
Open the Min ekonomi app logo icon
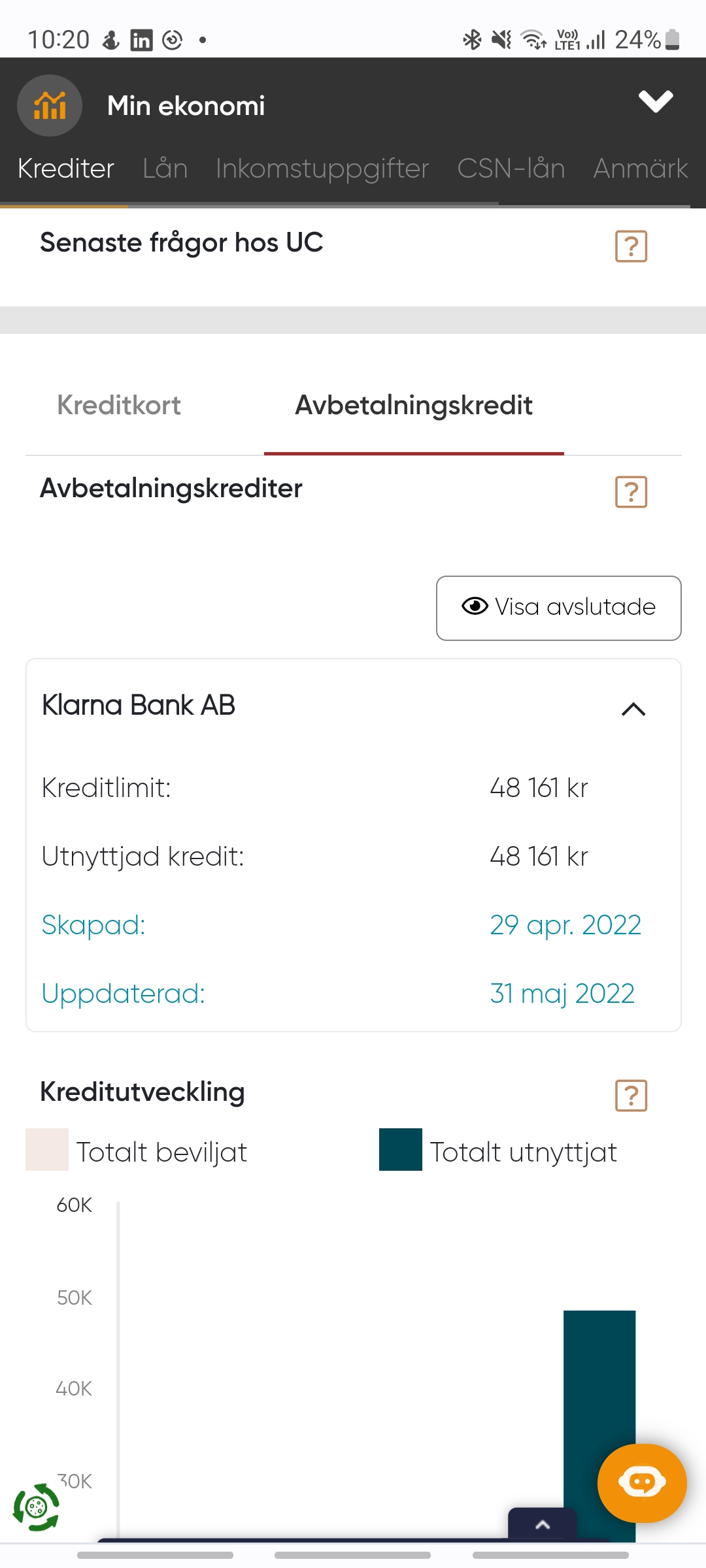pos(49,106)
